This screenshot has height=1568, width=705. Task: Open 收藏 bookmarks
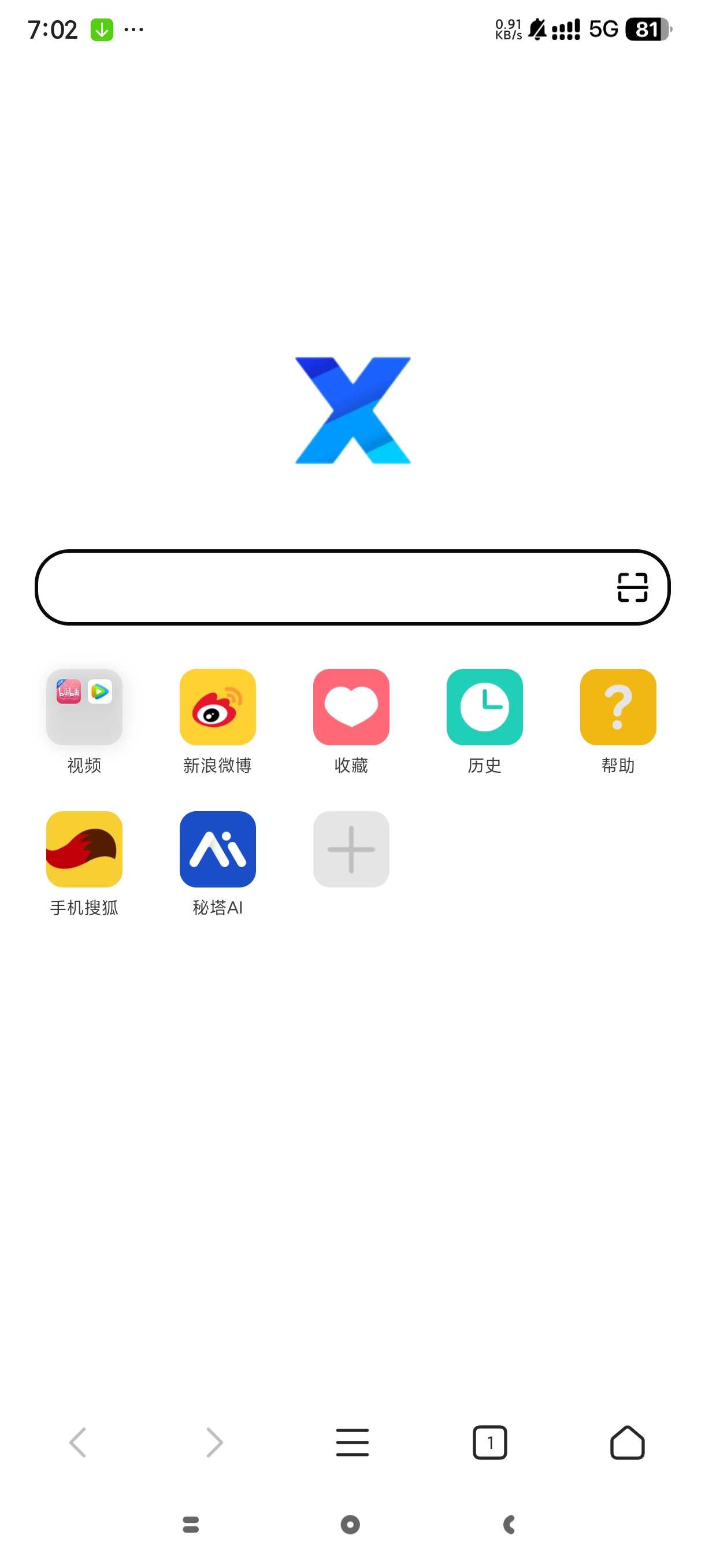[x=351, y=707]
